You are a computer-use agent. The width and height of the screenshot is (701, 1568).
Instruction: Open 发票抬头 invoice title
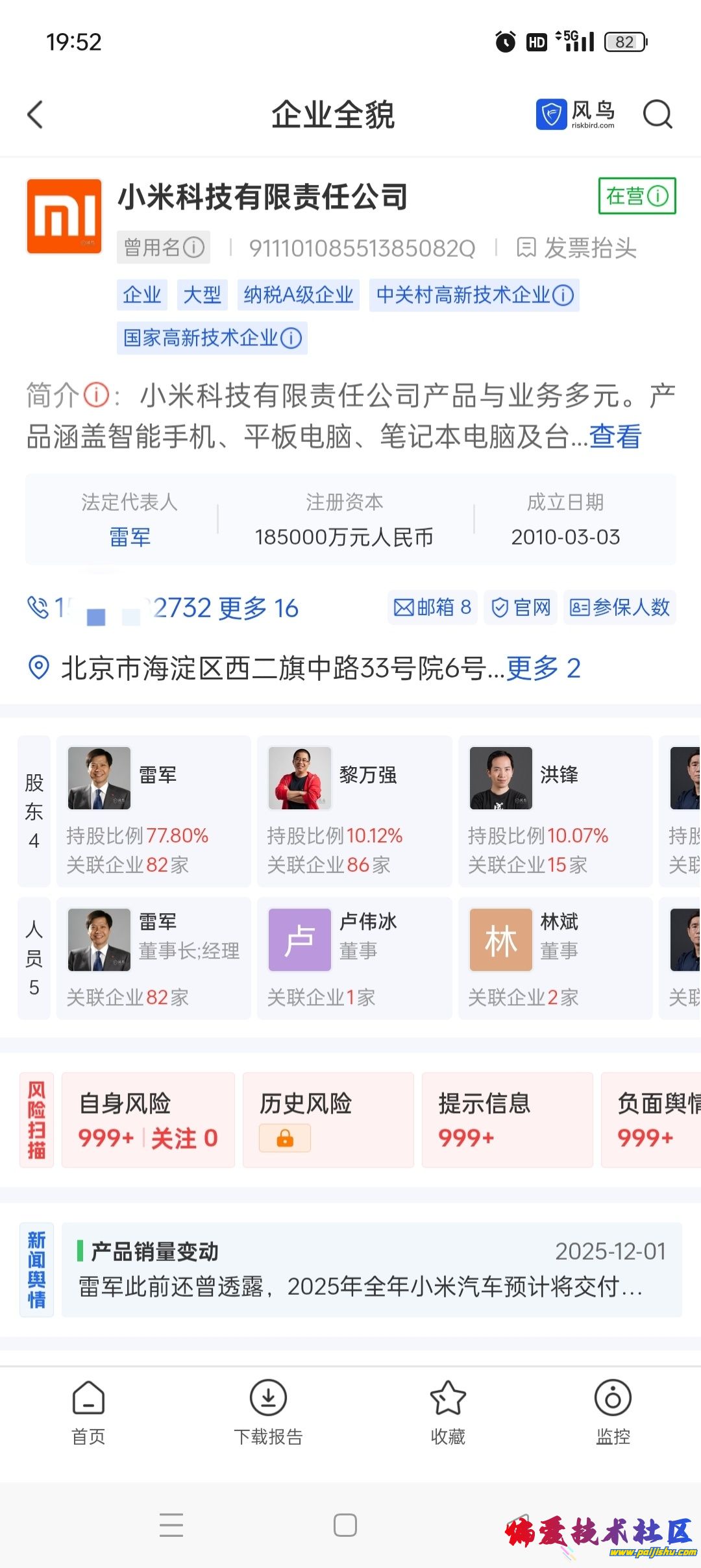coord(576,248)
